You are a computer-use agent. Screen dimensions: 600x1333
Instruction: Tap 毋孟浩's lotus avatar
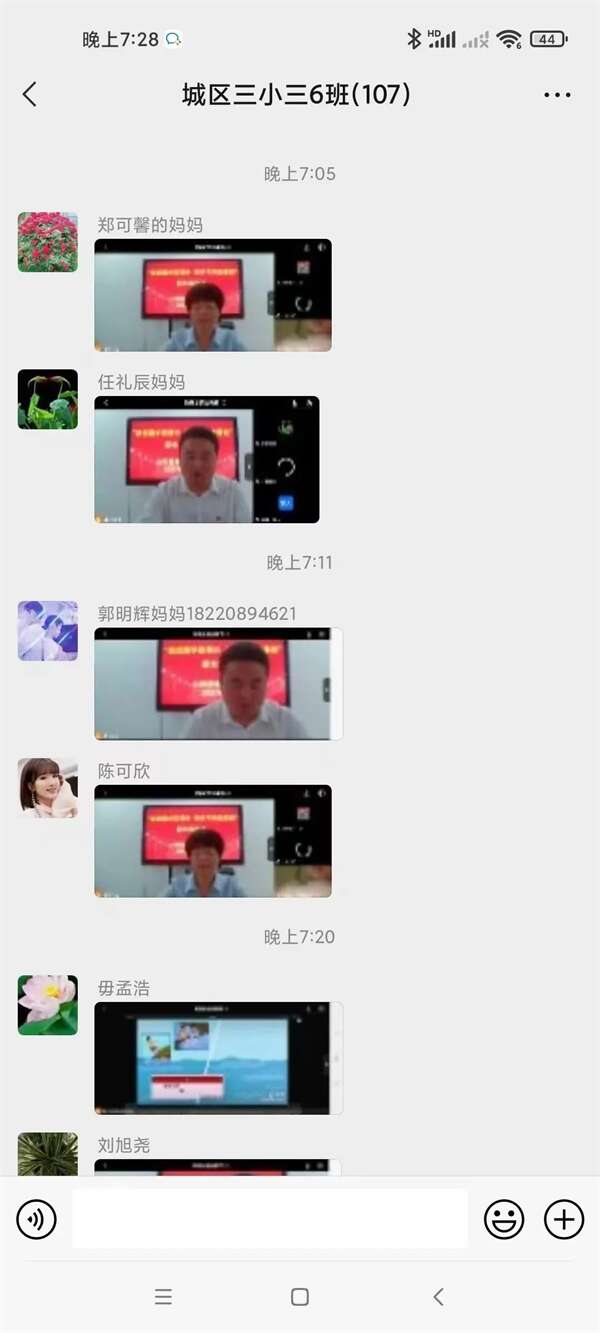click(47, 1005)
